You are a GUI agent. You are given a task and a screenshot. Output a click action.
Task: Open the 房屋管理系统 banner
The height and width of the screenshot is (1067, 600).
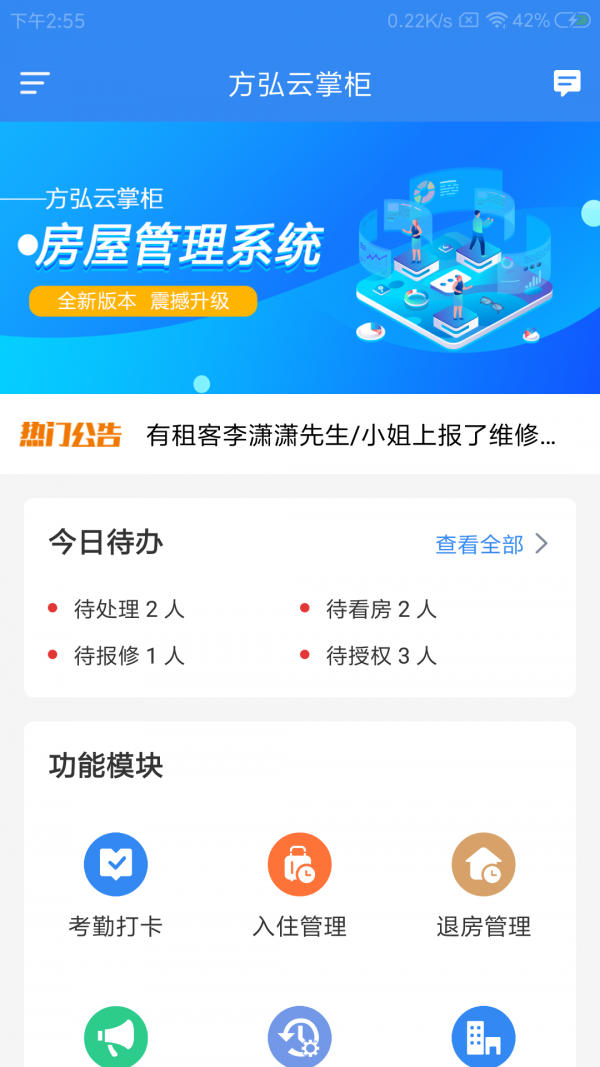(300, 257)
